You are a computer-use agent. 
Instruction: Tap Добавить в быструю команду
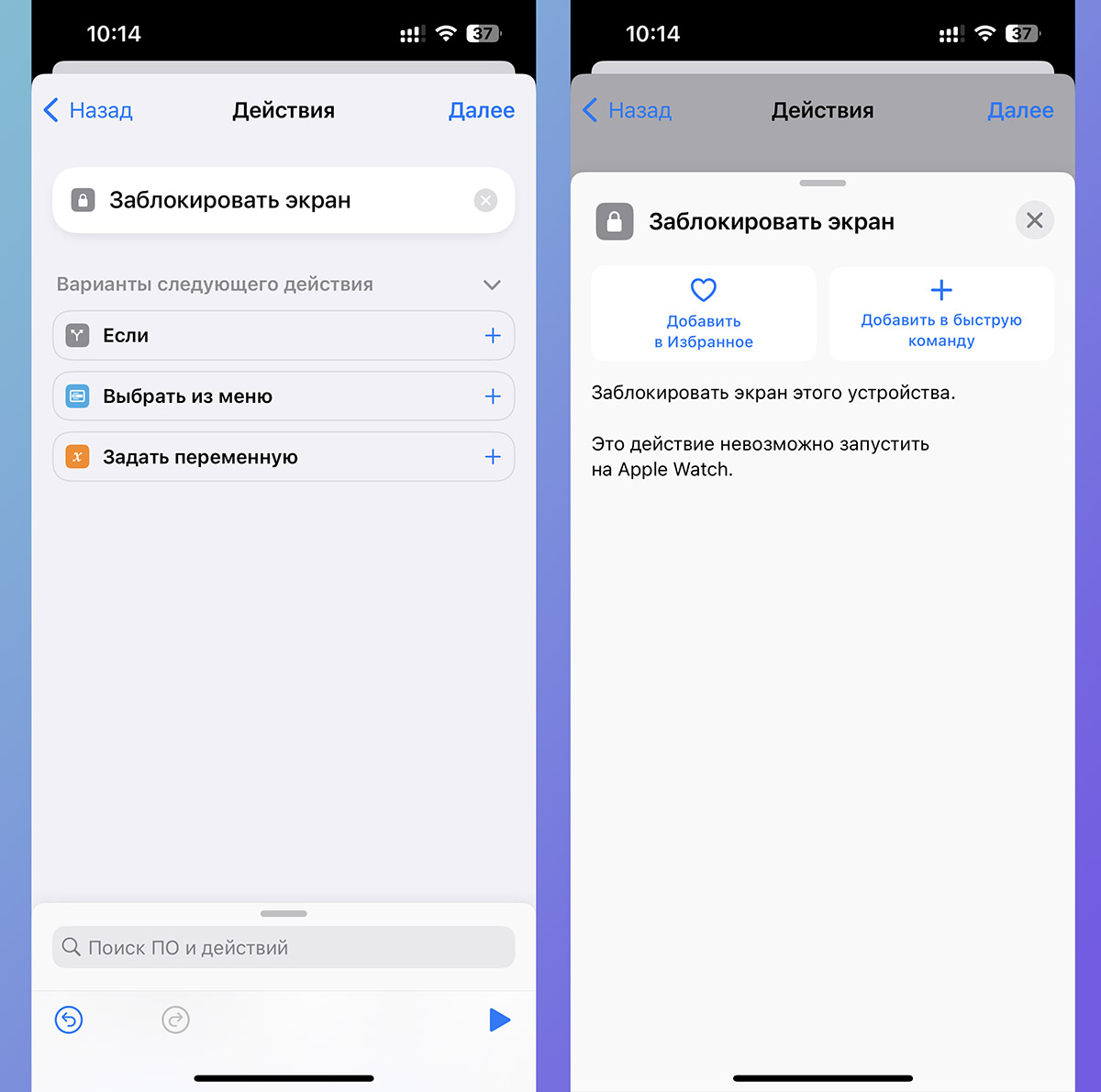[x=941, y=314]
